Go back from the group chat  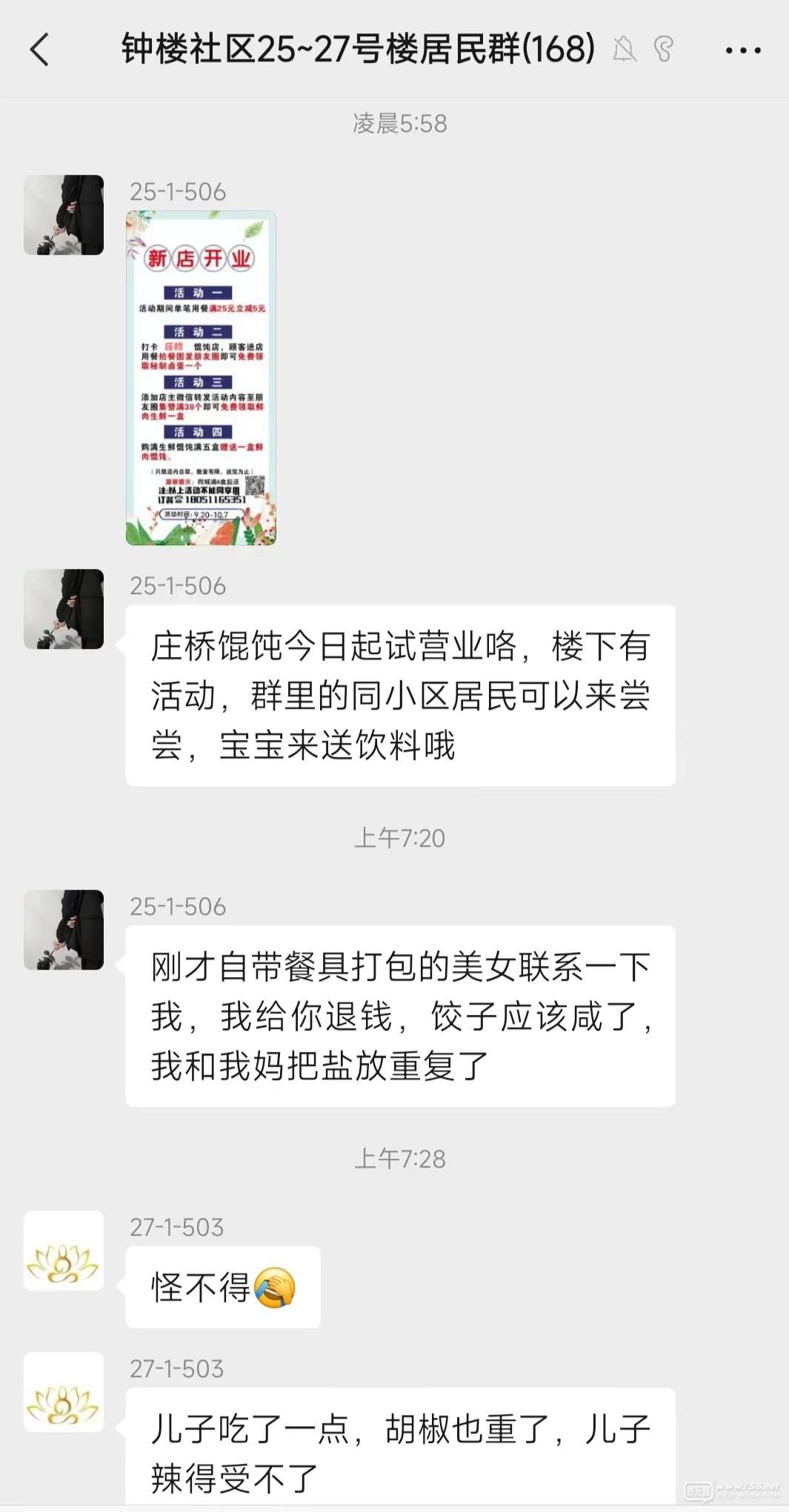[40, 50]
